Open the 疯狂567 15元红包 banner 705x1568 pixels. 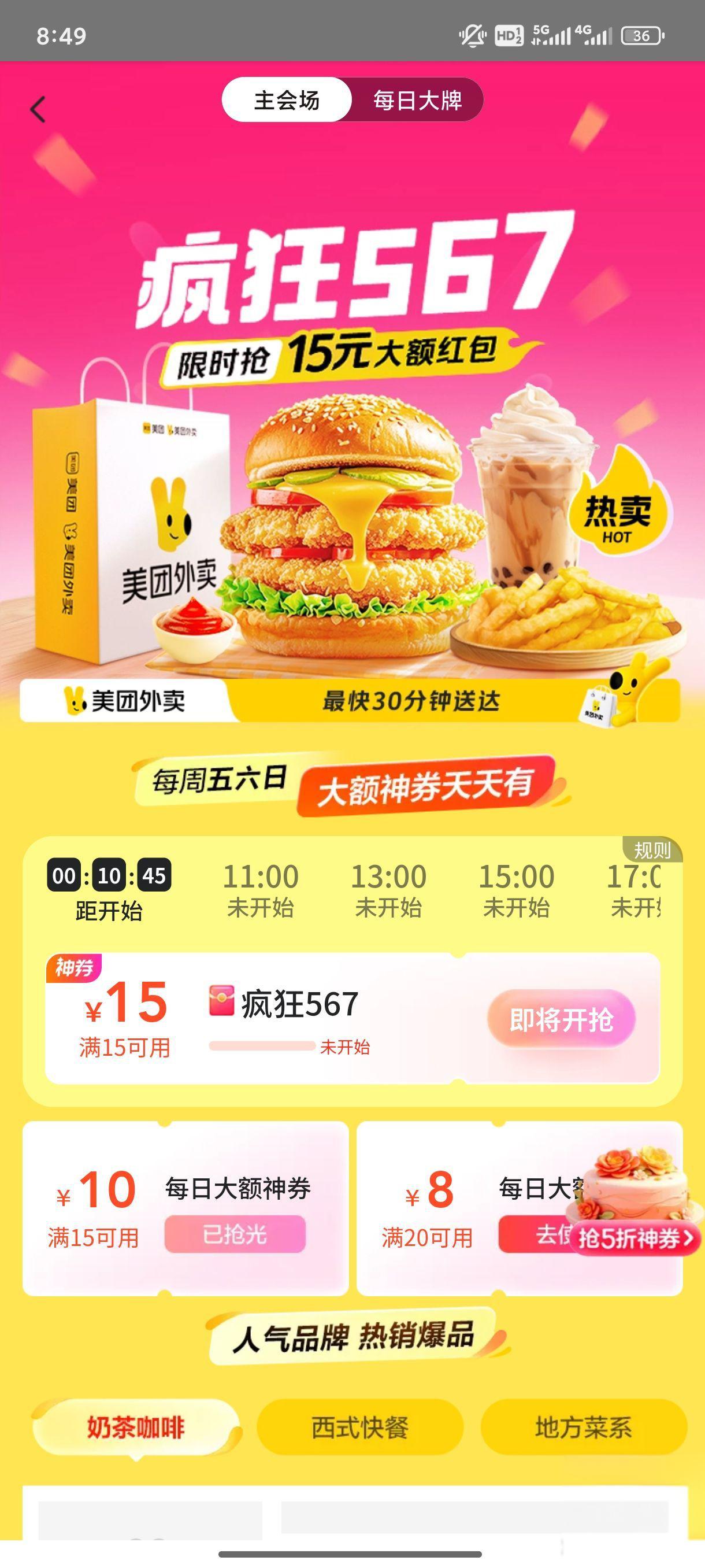pyautogui.click(x=353, y=426)
